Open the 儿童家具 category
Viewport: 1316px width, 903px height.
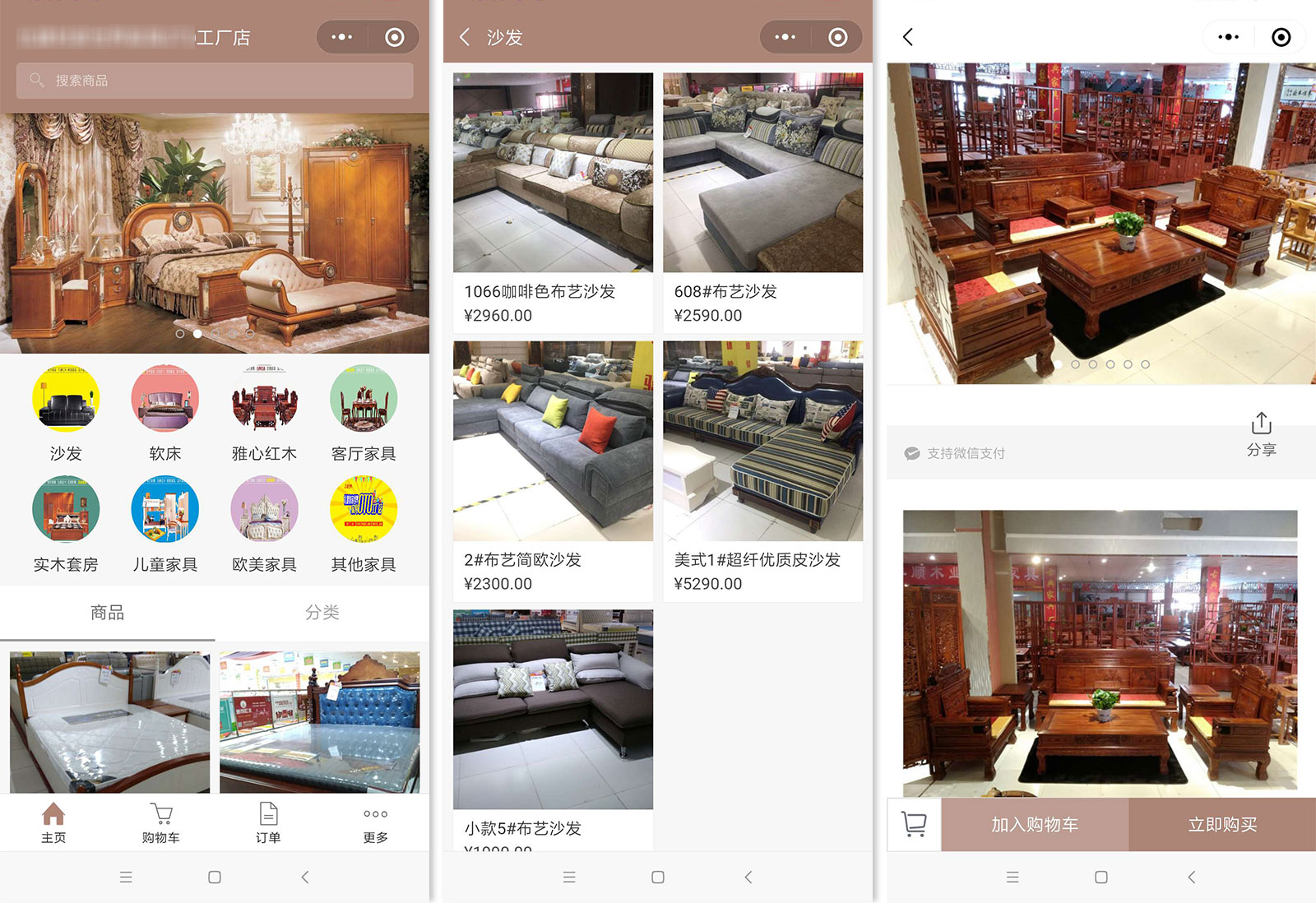tap(165, 511)
